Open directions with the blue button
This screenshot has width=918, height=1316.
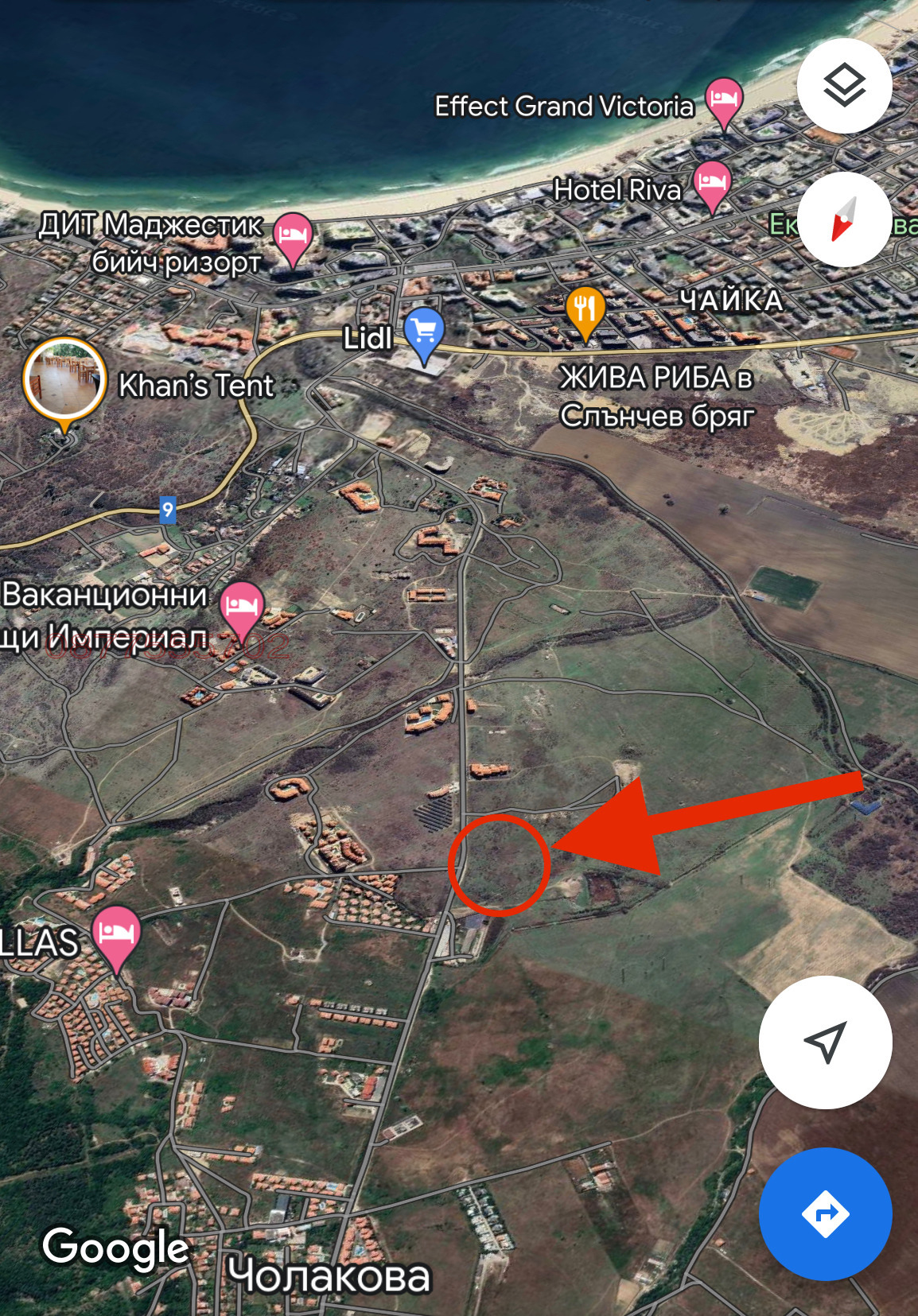pyautogui.click(x=825, y=1213)
